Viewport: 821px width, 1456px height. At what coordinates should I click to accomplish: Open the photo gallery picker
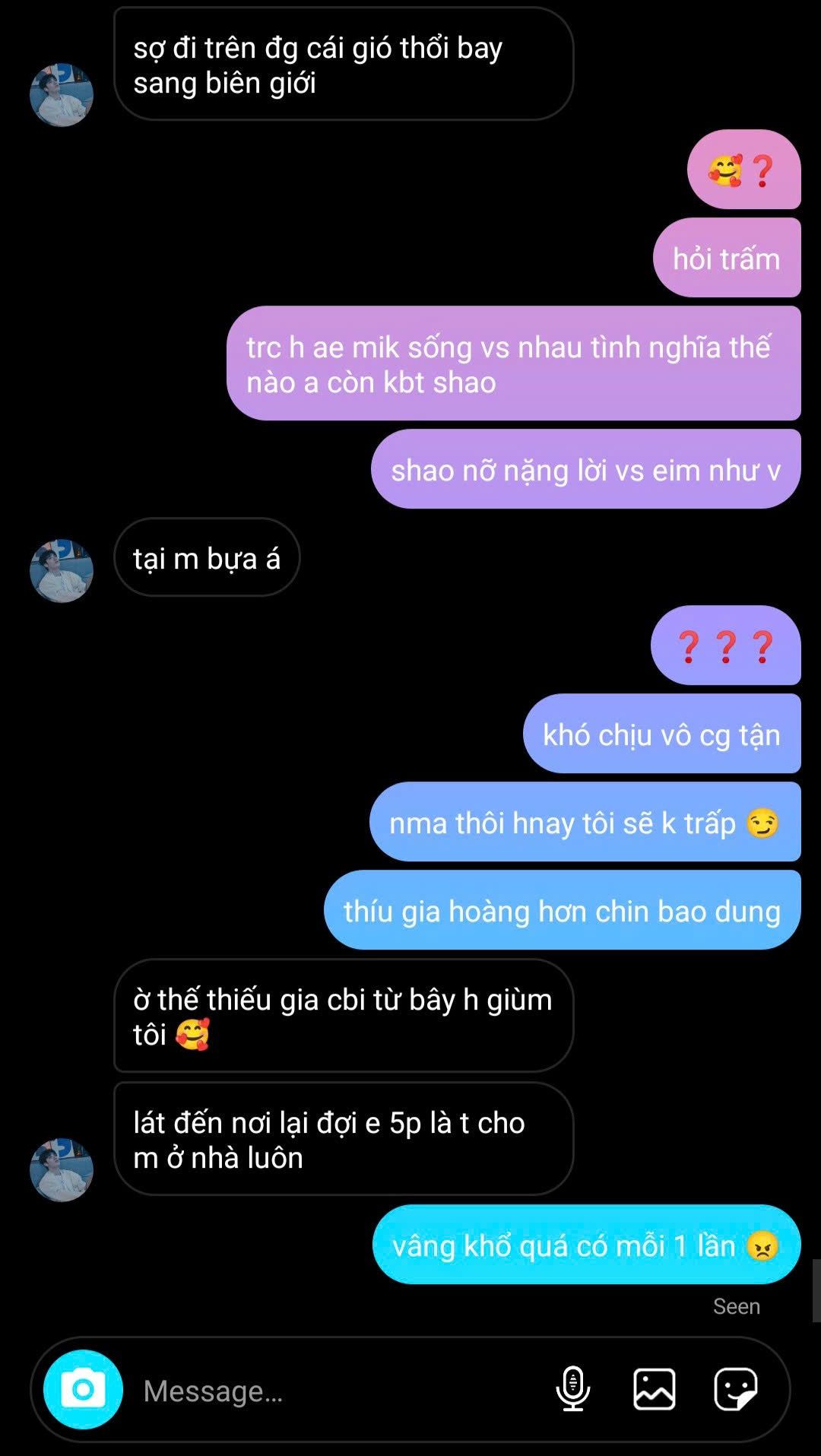[x=655, y=1389]
